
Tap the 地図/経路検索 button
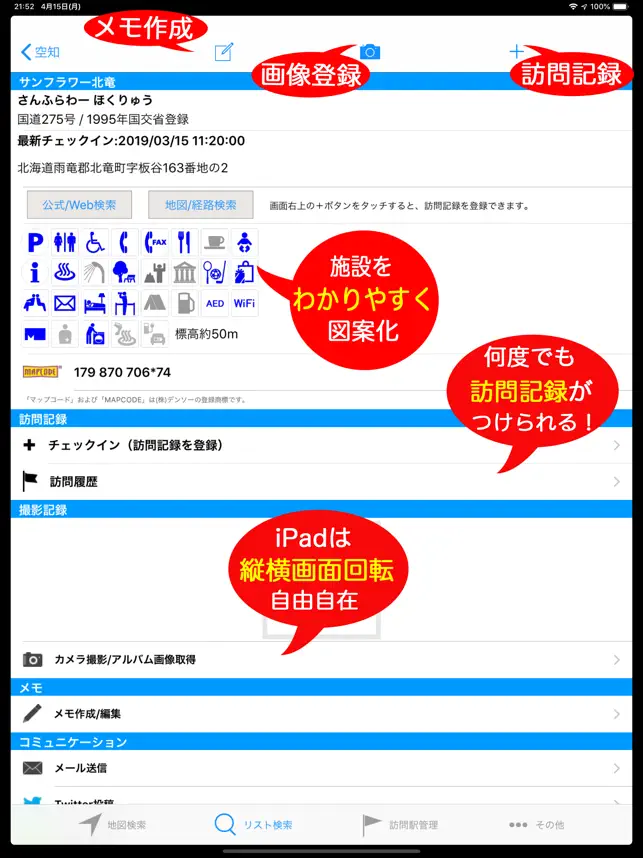[200, 205]
